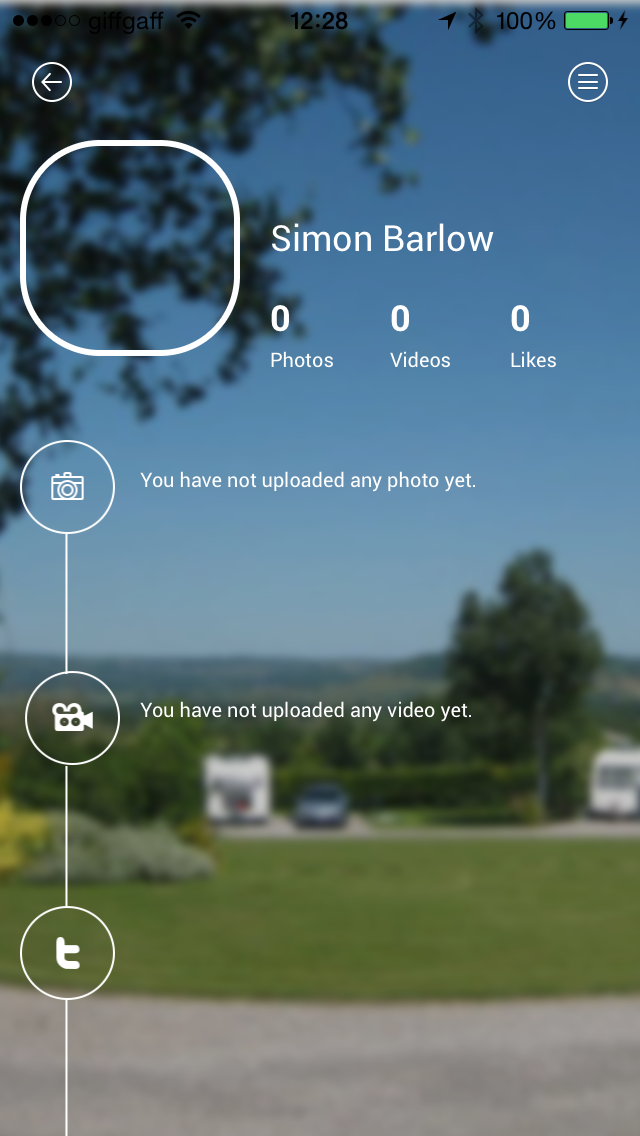The image size is (640, 1136).
Task: Open the photos camera icon
Action: pyautogui.click(x=67, y=487)
